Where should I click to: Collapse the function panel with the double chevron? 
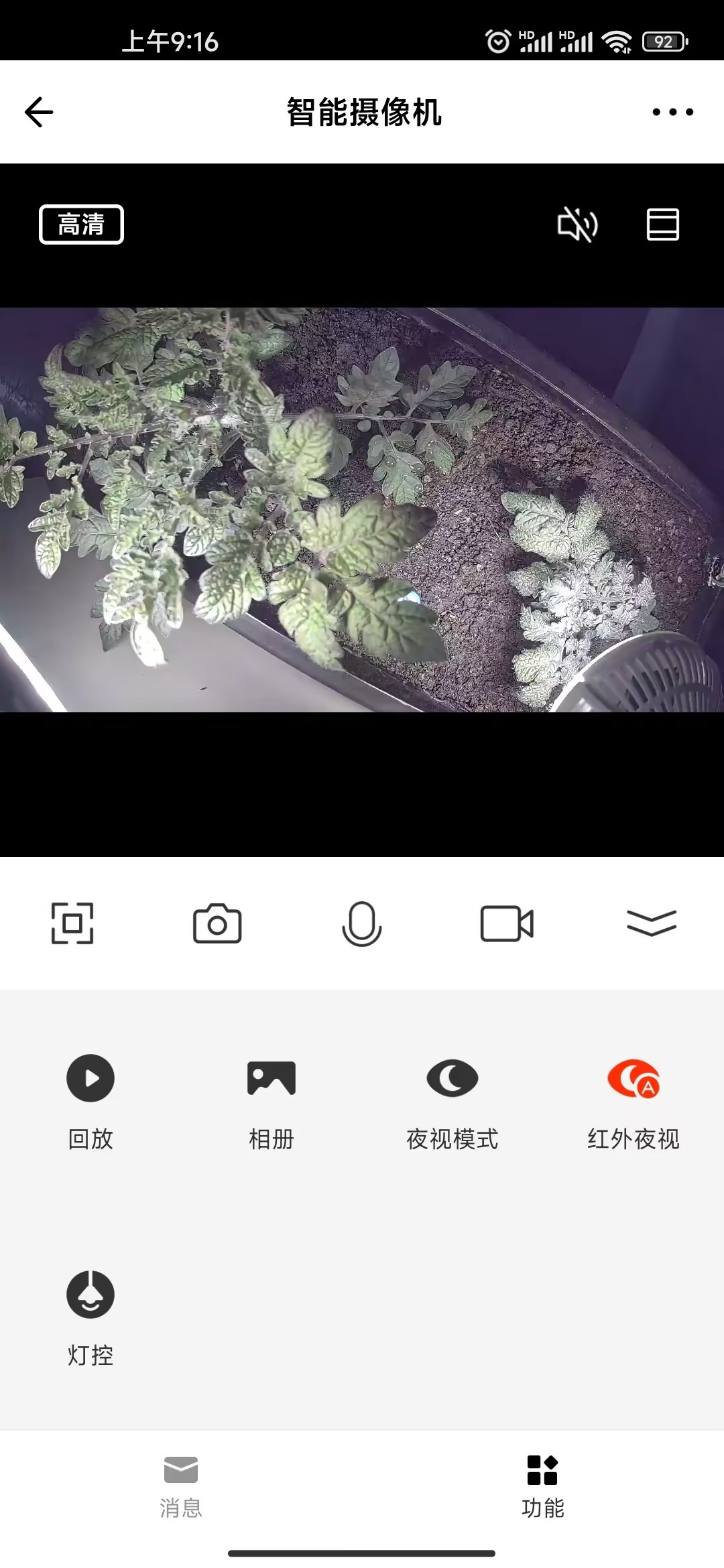click(x=652, y=923)
